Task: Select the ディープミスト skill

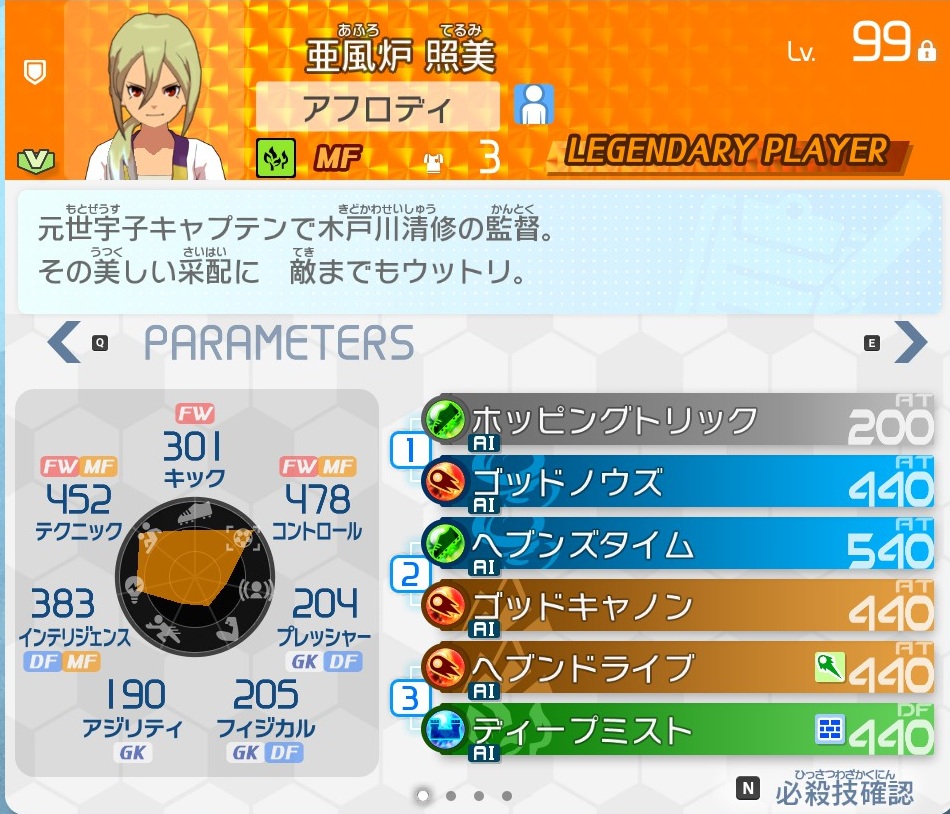Action: (x=680, y=730)
